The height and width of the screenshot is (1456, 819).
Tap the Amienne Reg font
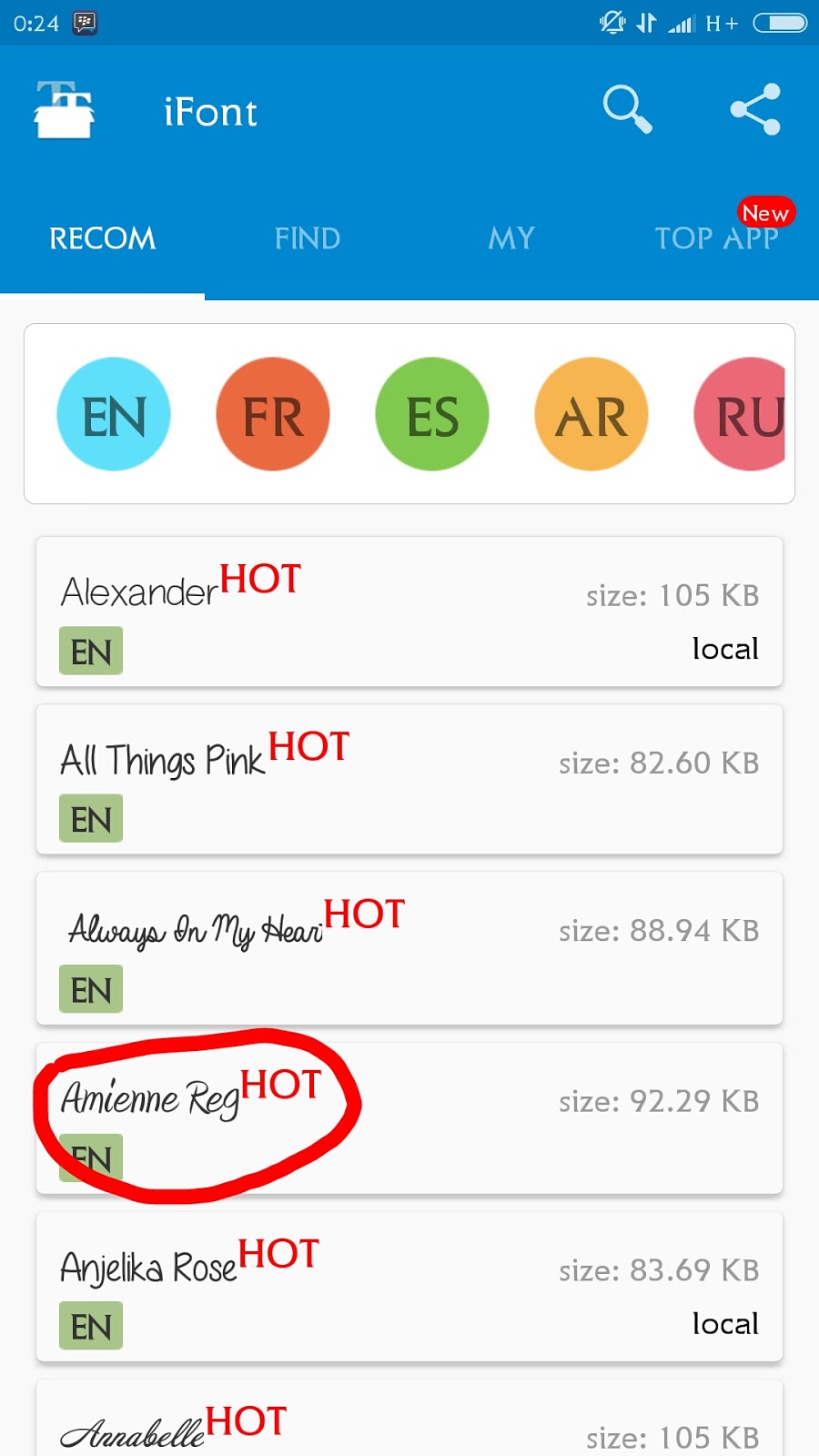(409, 1117)
